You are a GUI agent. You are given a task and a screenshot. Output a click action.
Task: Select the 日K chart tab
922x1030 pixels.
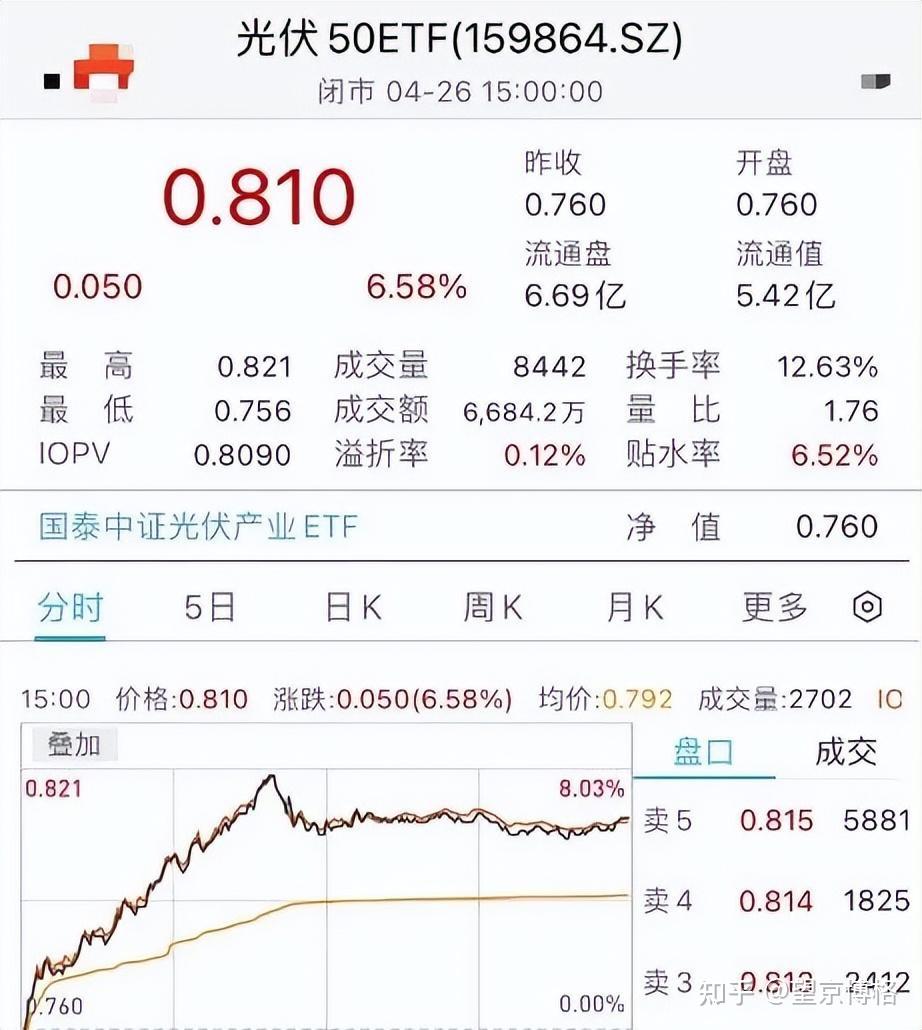coord(353,607)
